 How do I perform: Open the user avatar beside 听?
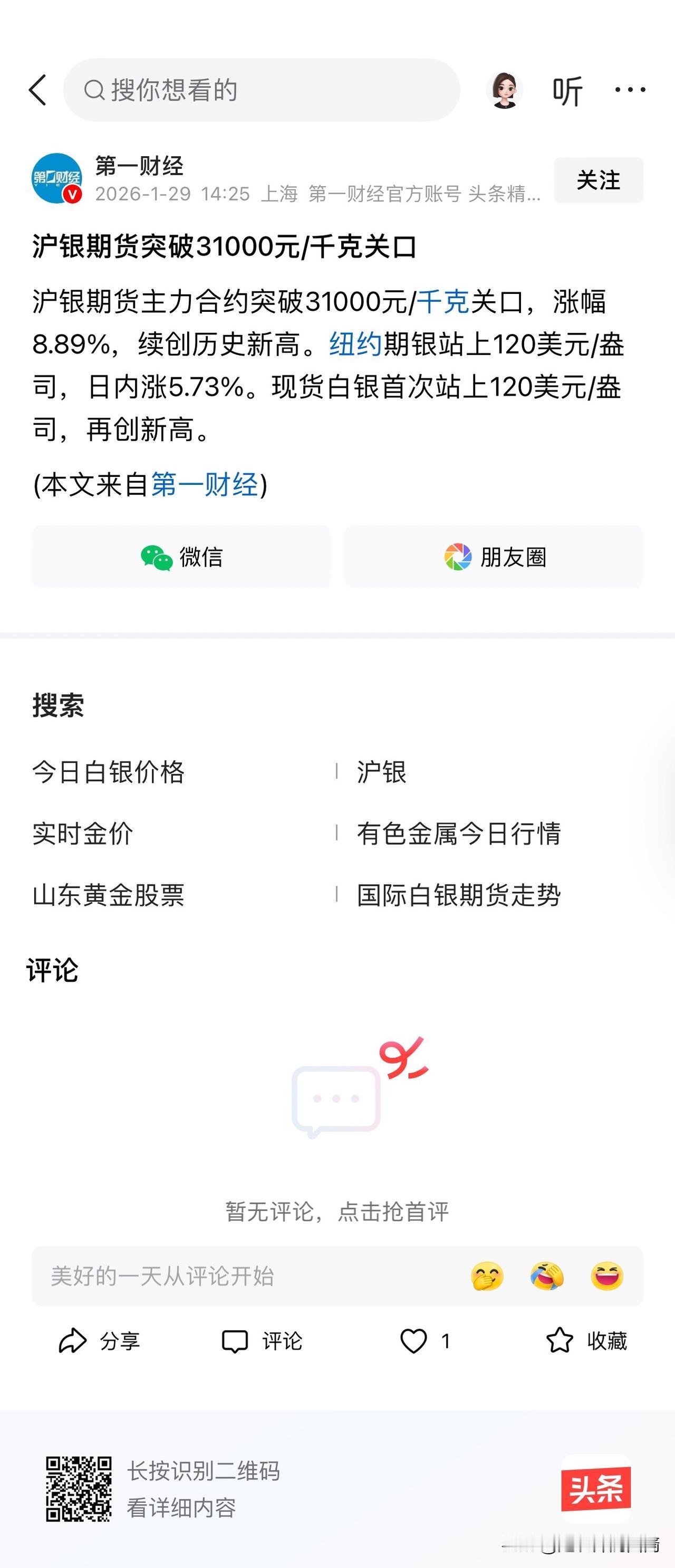tap(506, 90)
